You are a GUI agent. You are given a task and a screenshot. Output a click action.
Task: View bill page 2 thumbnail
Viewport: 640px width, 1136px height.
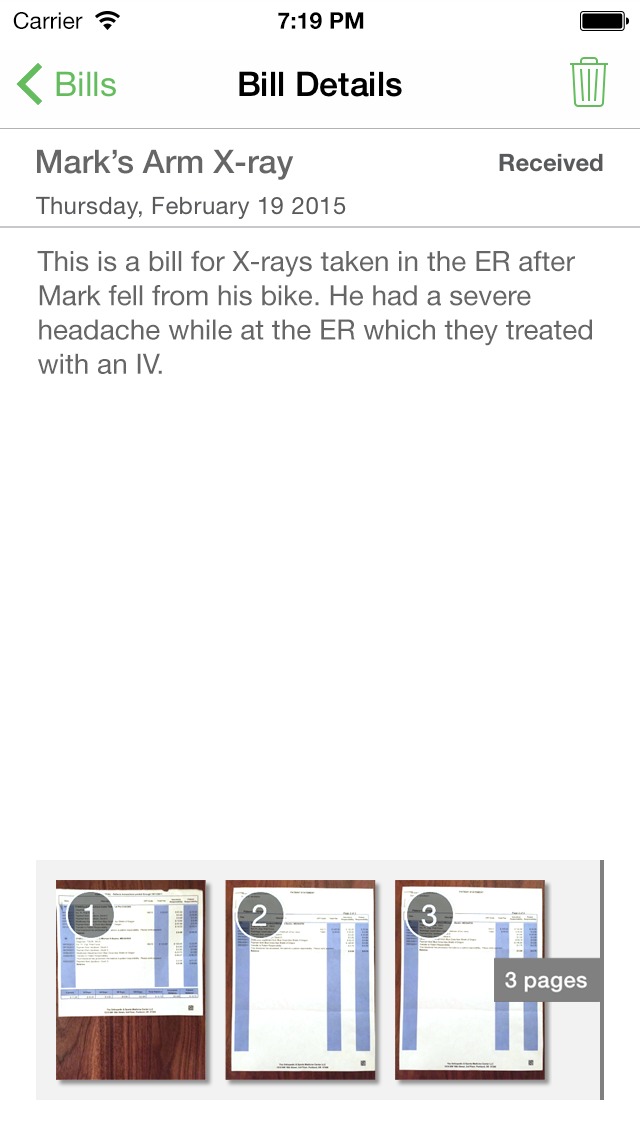tap(300, 980)
